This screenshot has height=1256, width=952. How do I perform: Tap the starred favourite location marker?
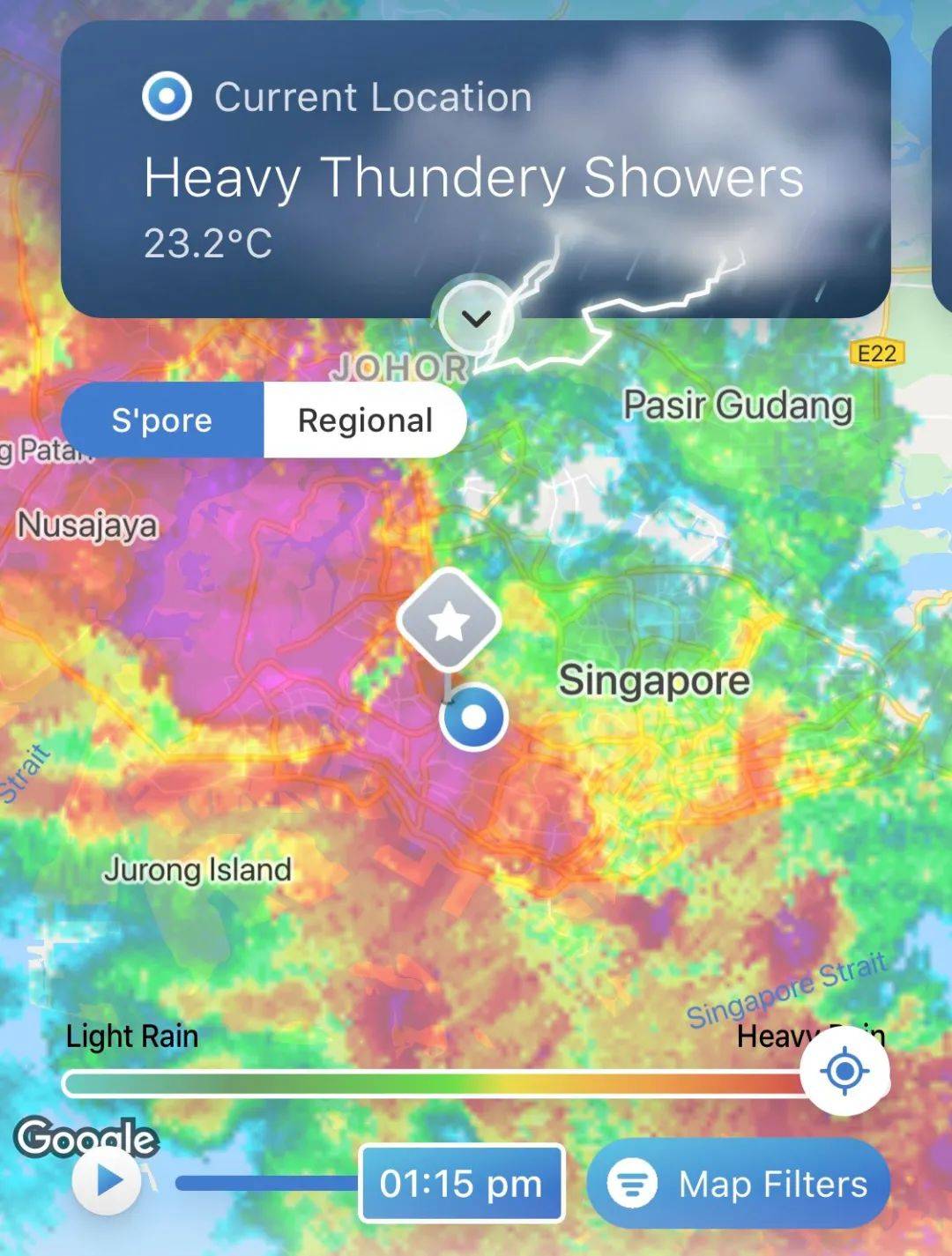point(449,621)
